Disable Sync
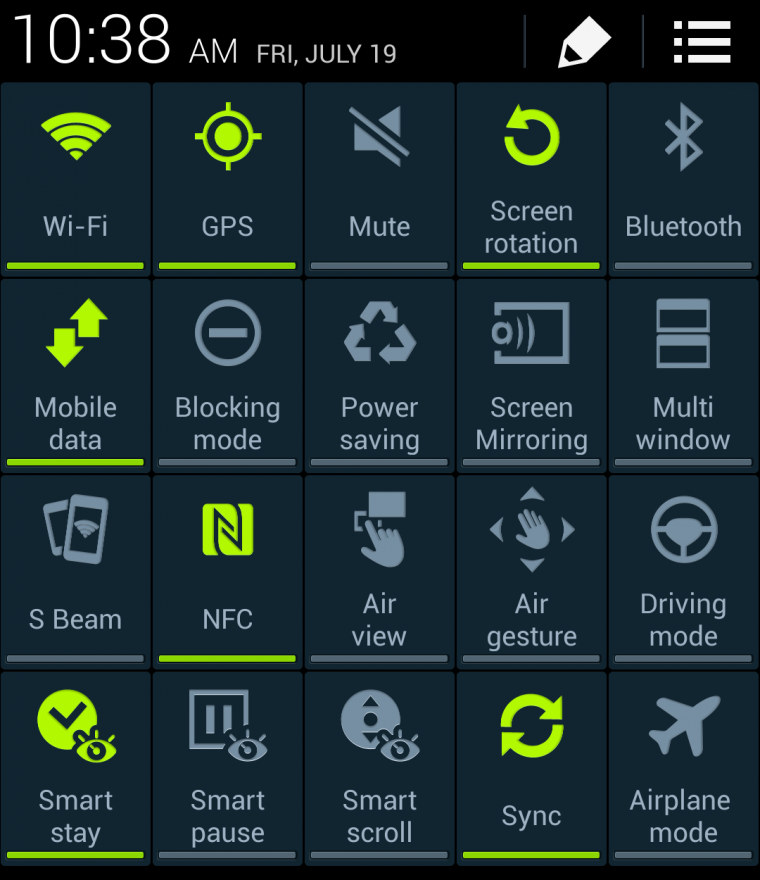The image size is (760, 880). click(x=531, y=767)
